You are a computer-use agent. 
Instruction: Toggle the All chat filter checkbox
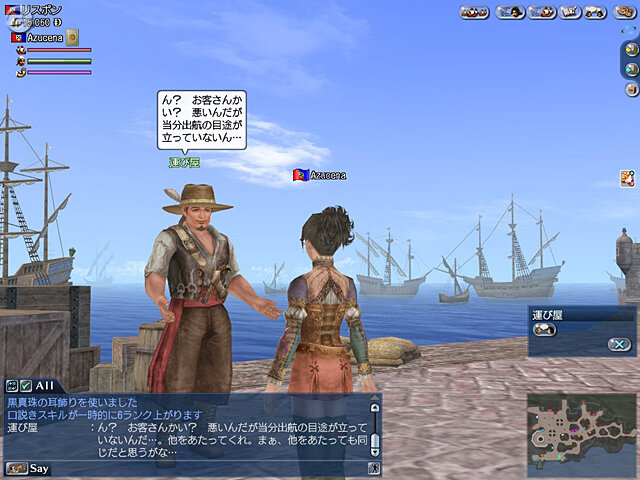tap(26, 386)
